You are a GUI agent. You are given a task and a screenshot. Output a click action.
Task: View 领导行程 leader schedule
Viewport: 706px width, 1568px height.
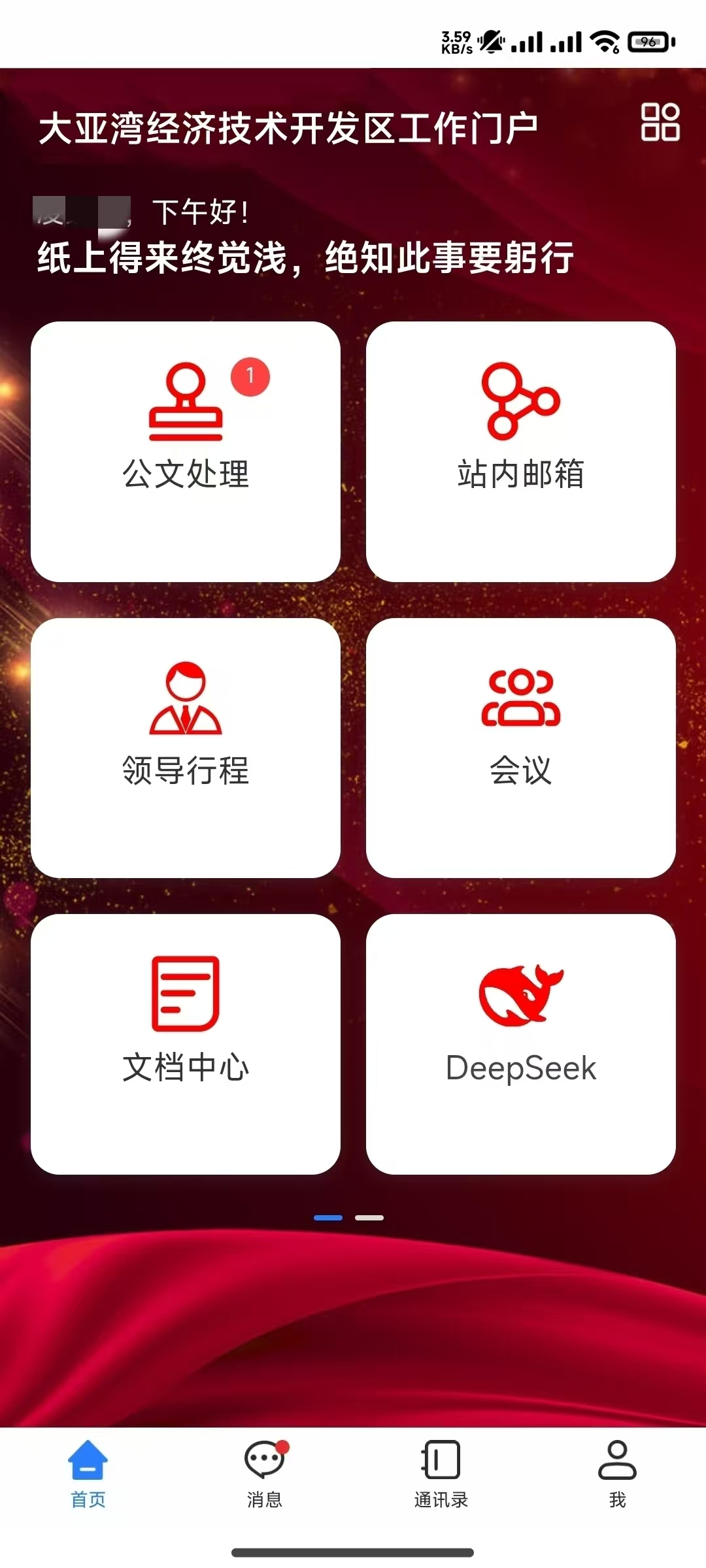[186, 747]
